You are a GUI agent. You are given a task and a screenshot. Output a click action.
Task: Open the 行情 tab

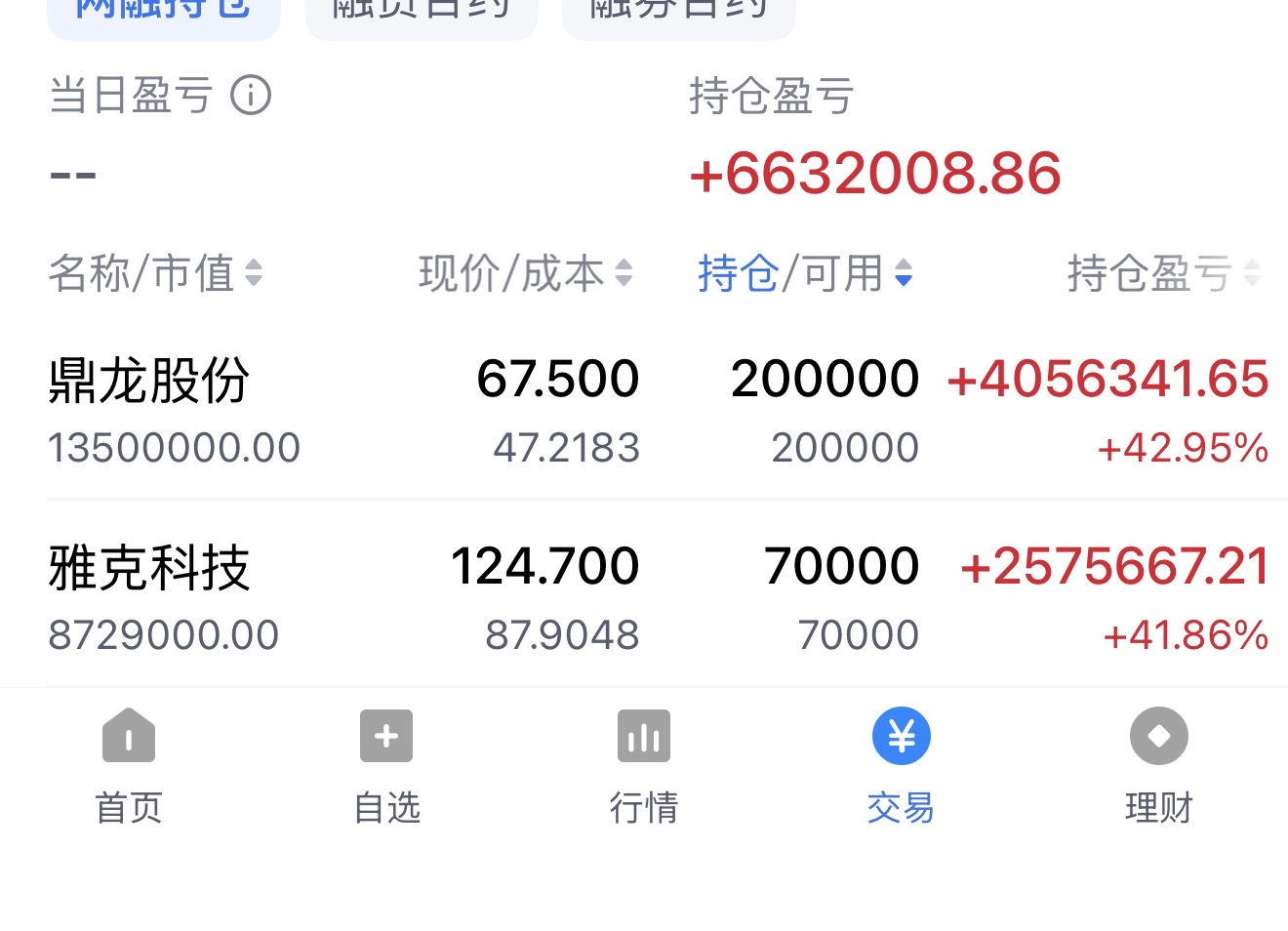(x=644, y=767)
